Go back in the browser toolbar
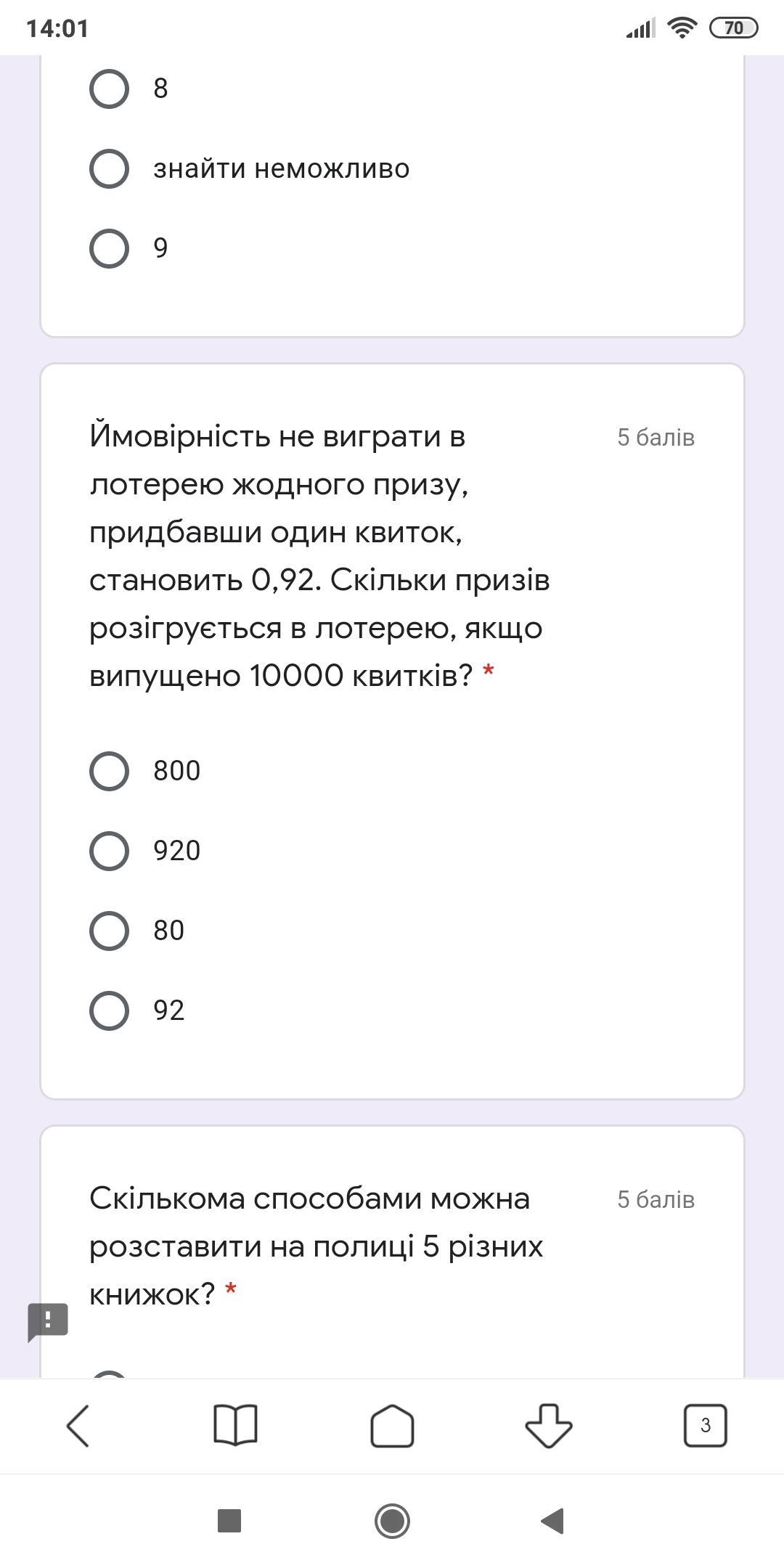 [x=78, y=1426]
